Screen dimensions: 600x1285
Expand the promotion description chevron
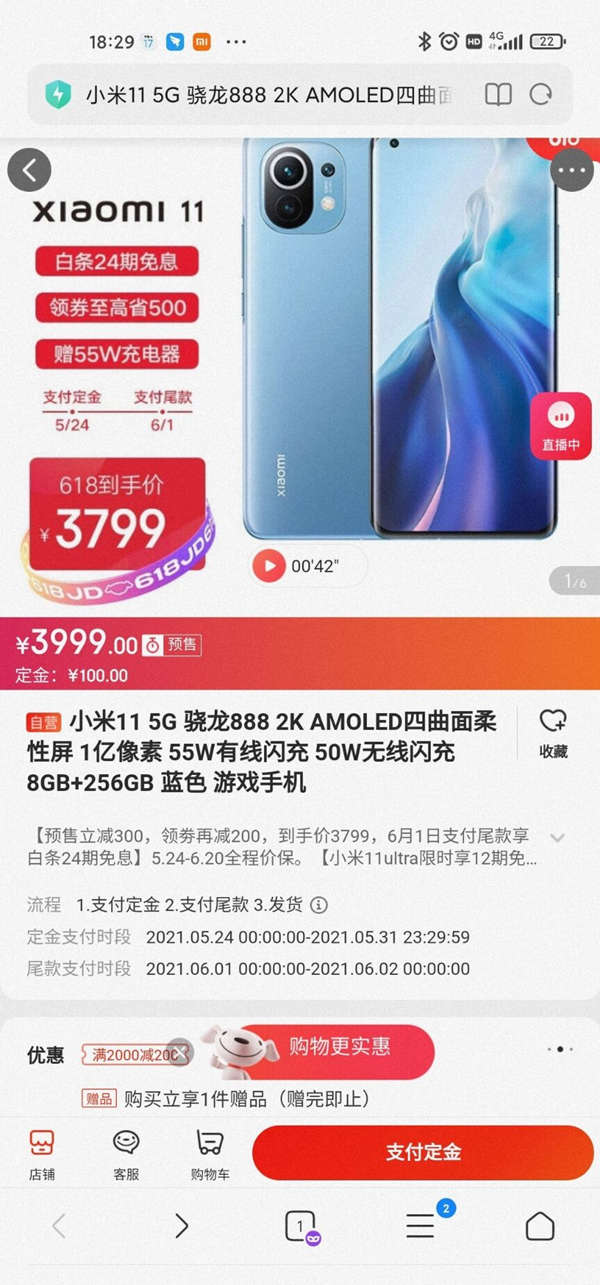(557, 838)
